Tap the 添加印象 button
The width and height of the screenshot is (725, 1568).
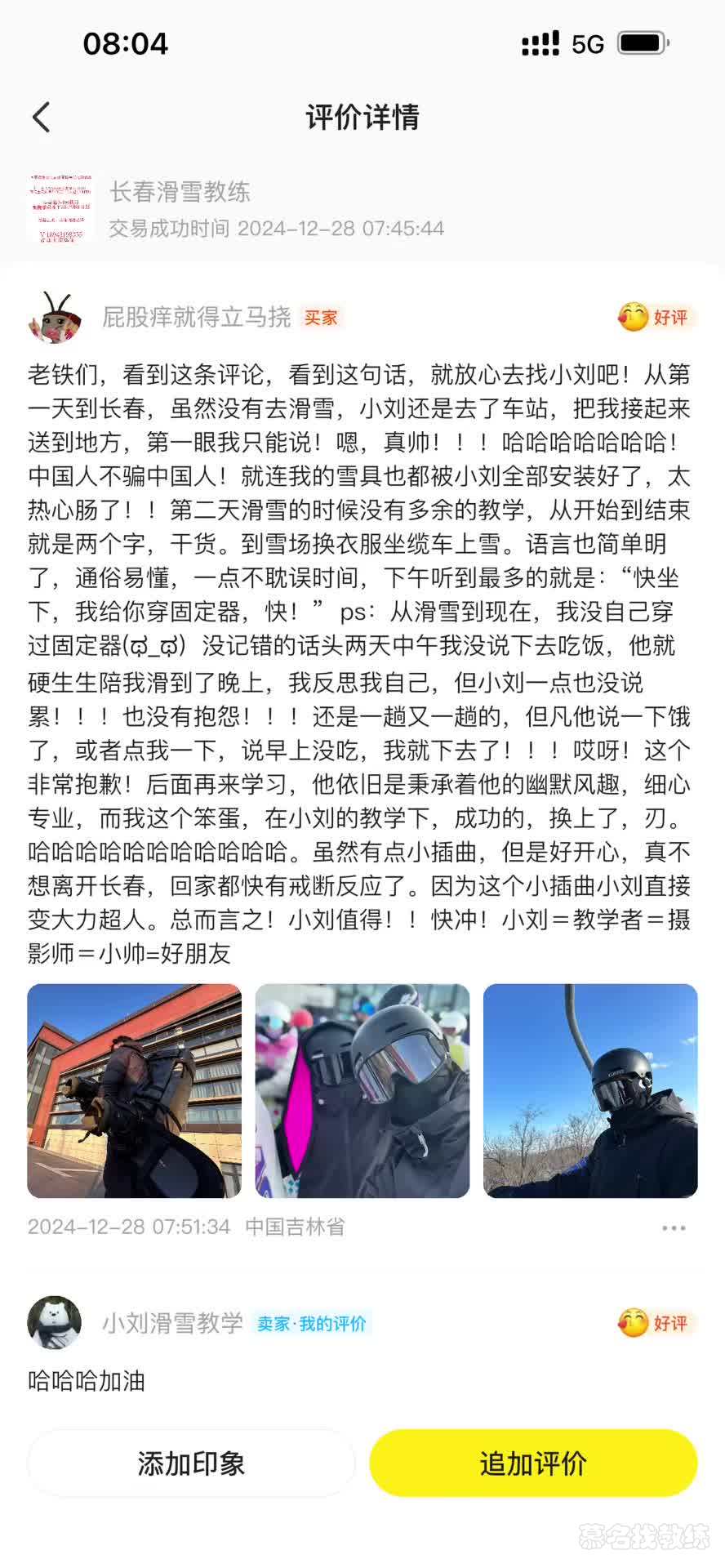pos(191,1463)
